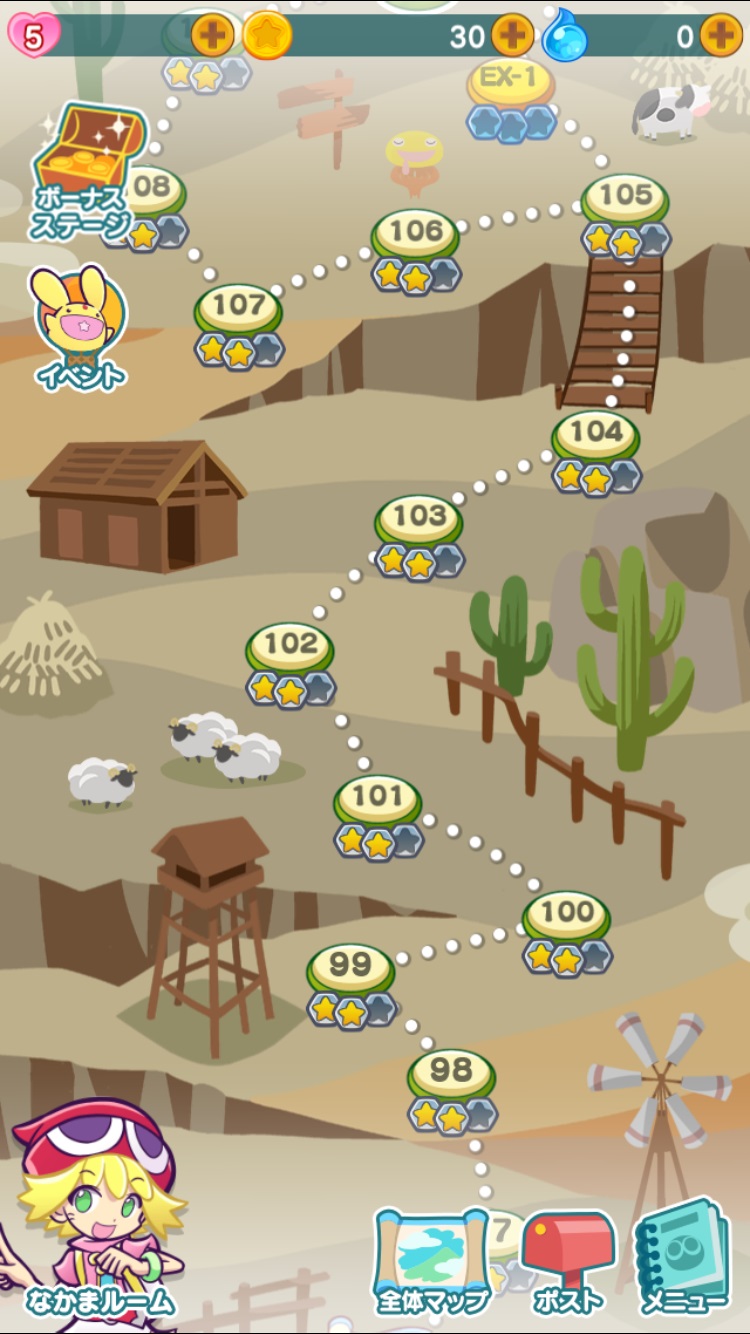The width and height of the screenshot is (750, 1334).
Task: Enter the なかまルーム
Action: [x=95, y=1220]
